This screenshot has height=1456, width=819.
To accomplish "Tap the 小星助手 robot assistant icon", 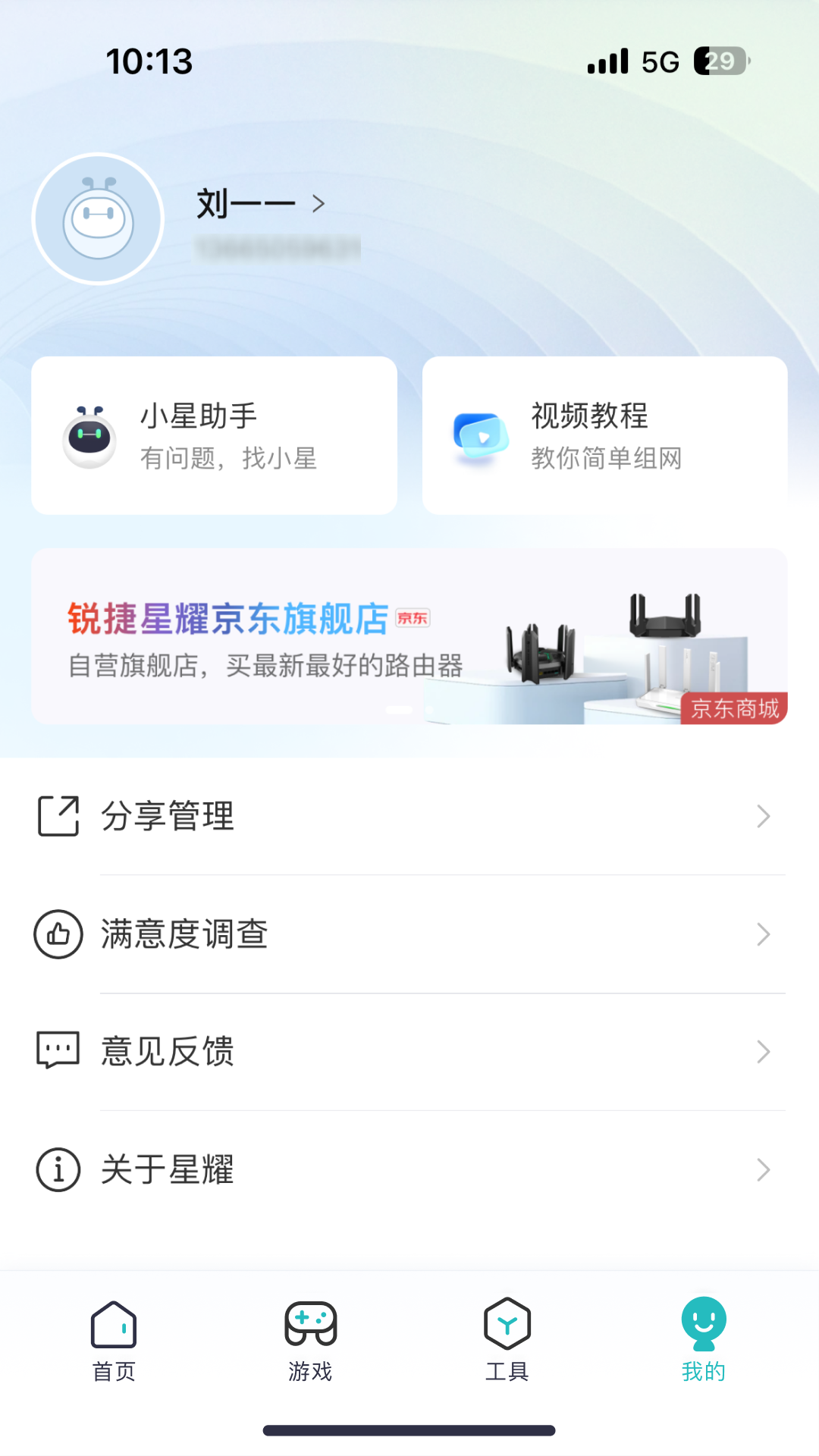I will coord(89,436).
